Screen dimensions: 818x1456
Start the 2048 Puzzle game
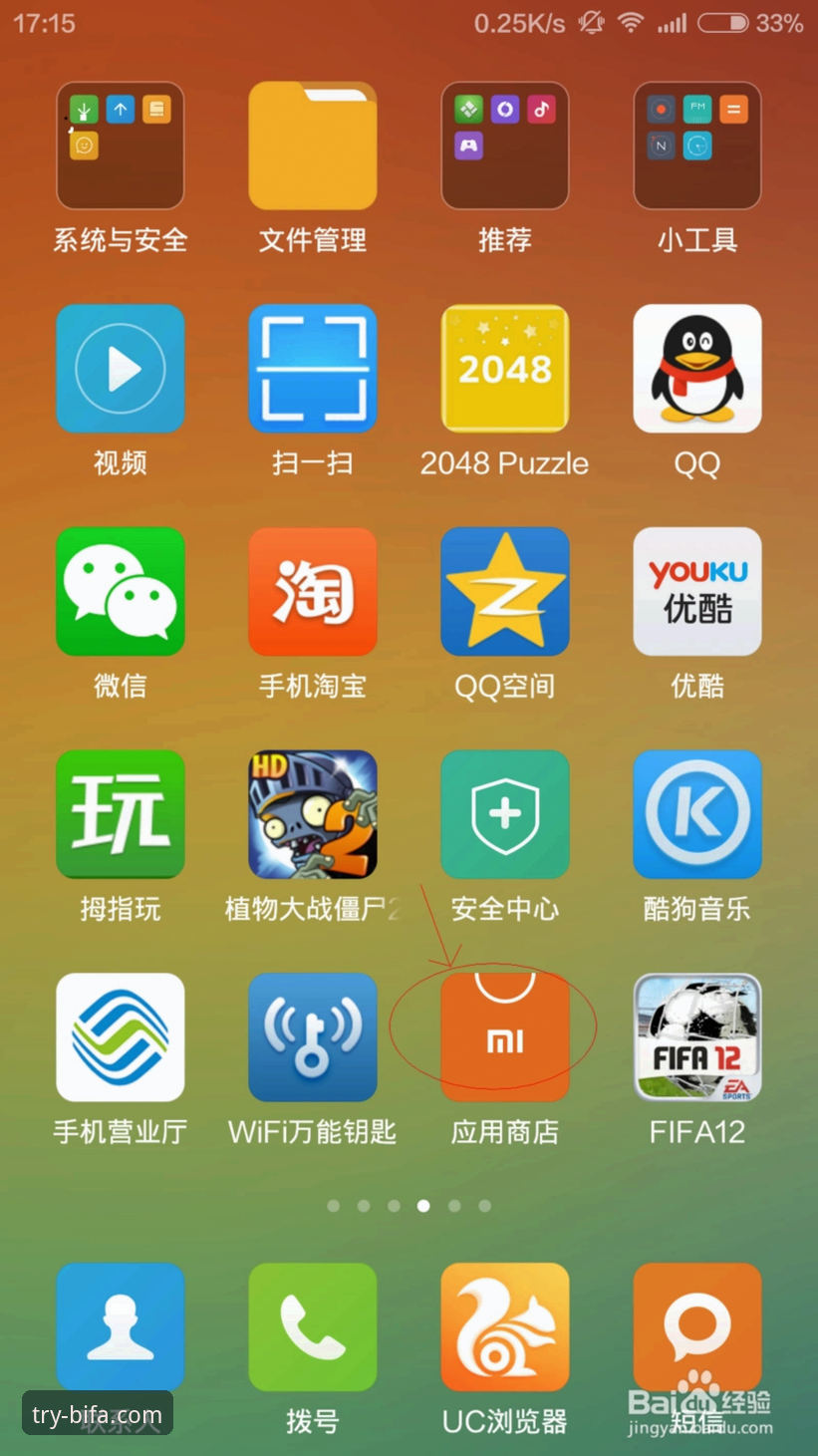(x=504, y=369)
